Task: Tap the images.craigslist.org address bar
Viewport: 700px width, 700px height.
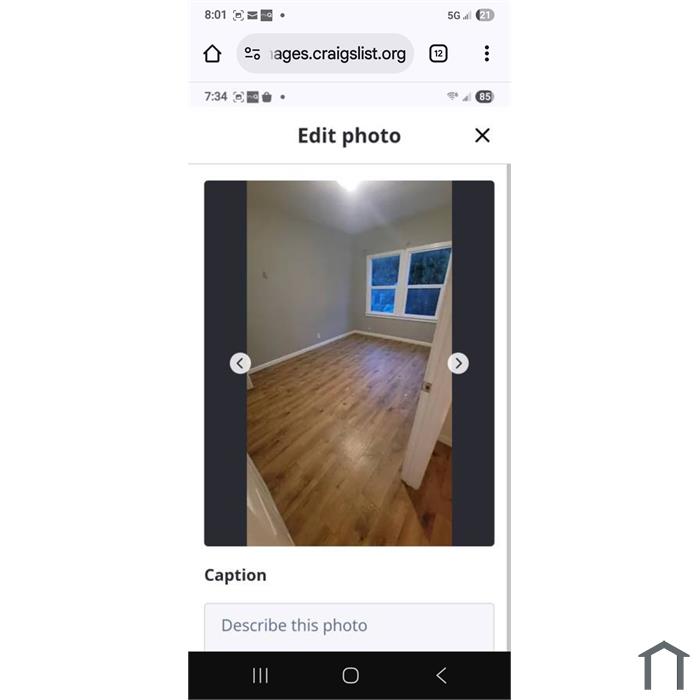Action: [338, 54]
